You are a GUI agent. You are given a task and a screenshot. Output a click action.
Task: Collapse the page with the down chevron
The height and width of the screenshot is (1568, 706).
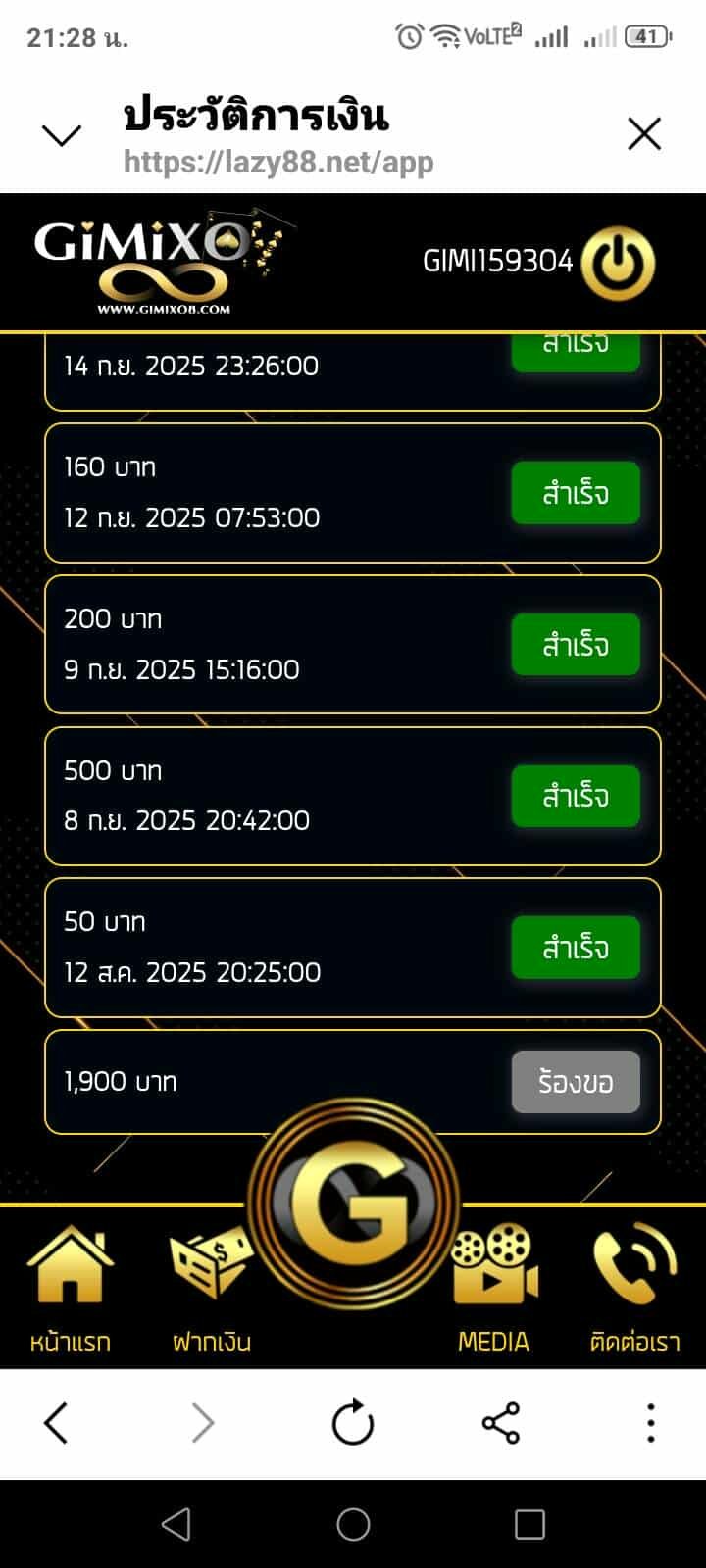coord(62,135)
